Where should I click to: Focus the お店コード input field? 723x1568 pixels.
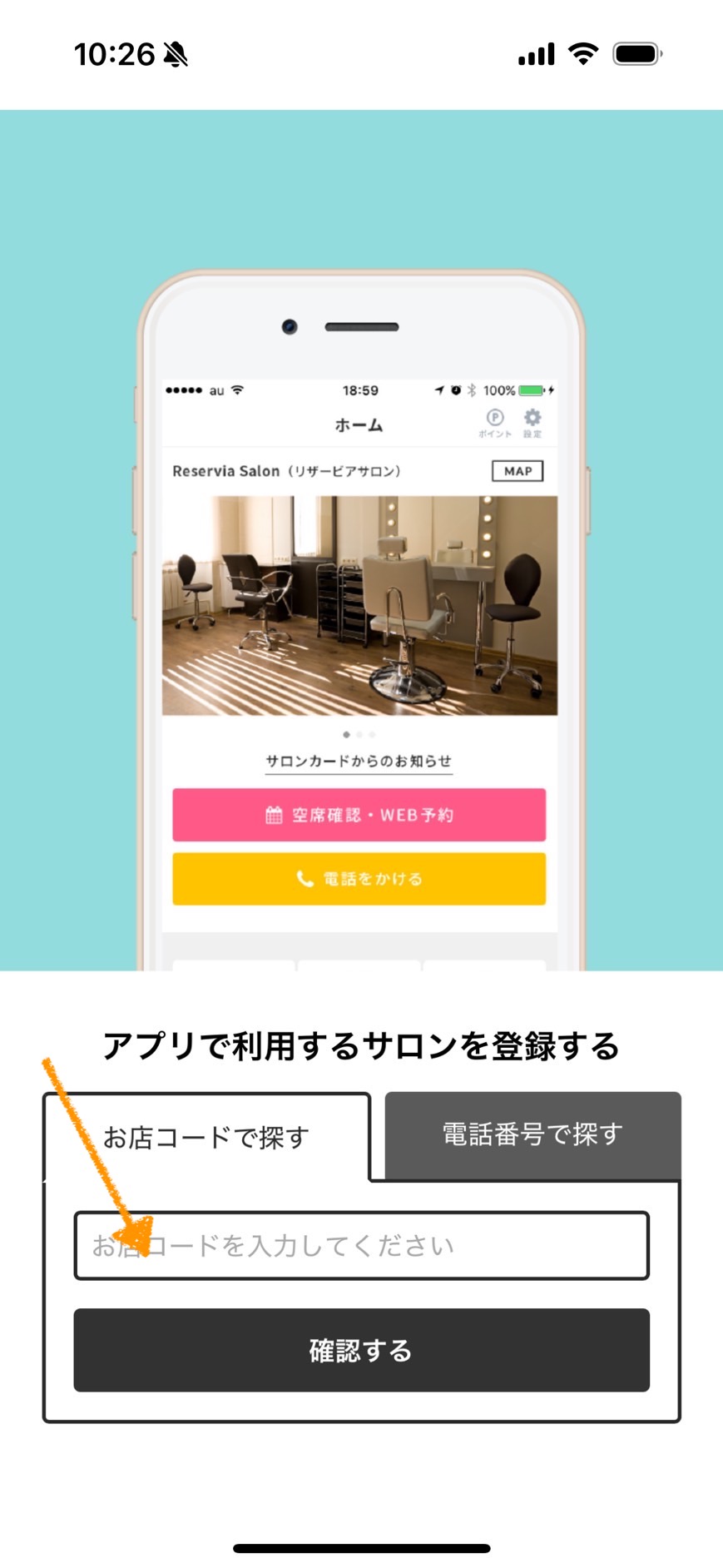361,1245
